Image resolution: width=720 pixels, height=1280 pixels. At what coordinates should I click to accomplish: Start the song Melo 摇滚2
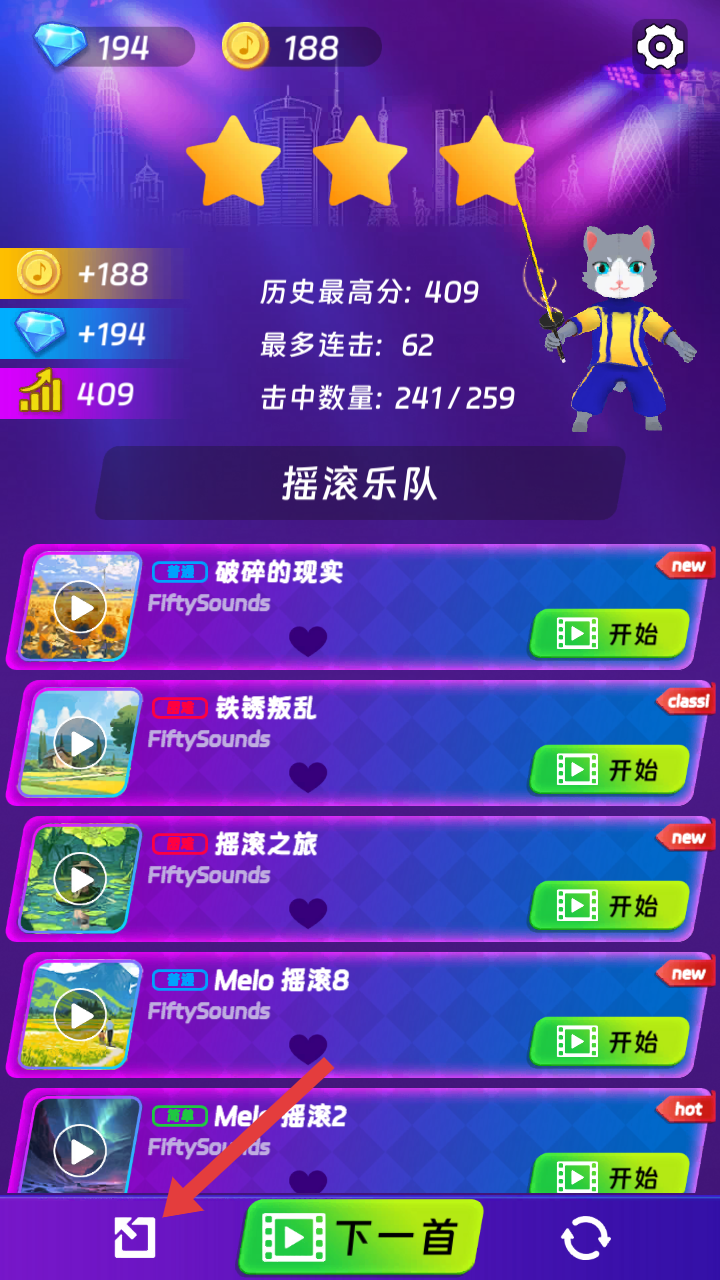[x=609, y=1174]
